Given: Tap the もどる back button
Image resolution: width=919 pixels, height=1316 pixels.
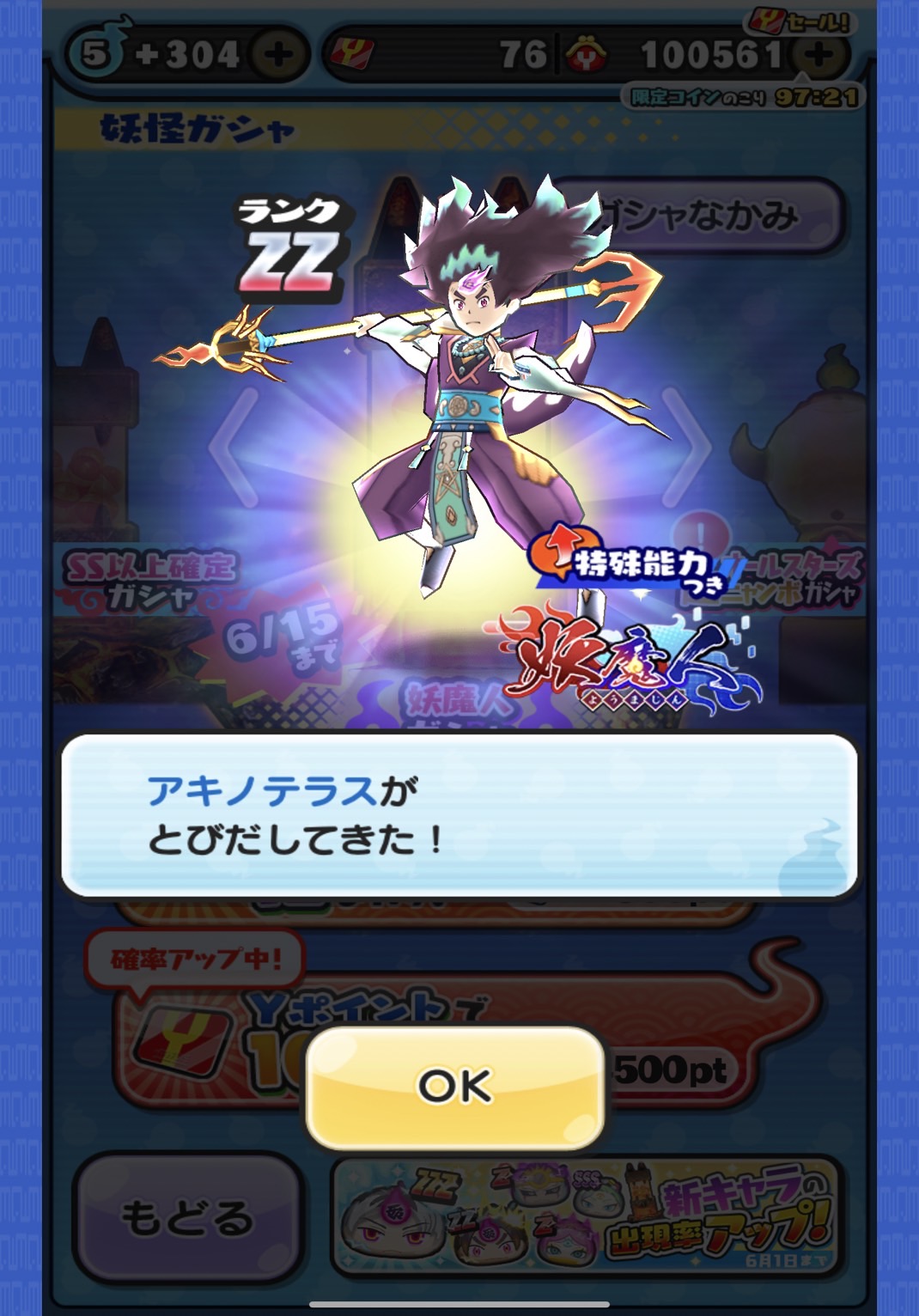Looking at the screenshot, I should [x=187, y=1217].
